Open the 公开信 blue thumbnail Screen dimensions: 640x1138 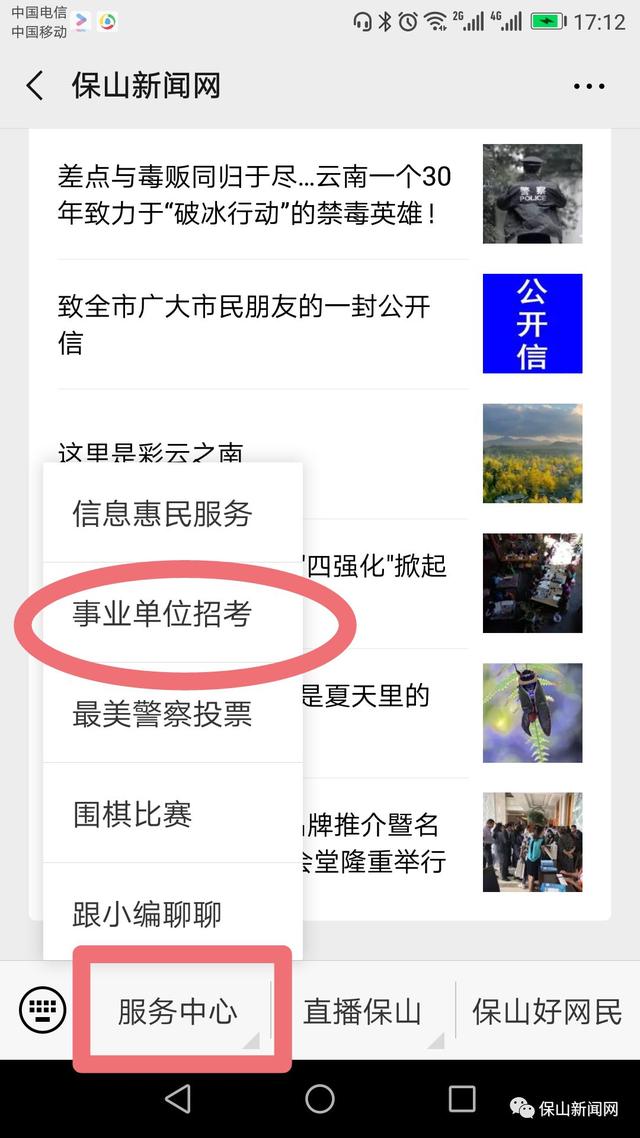point(532,324)
